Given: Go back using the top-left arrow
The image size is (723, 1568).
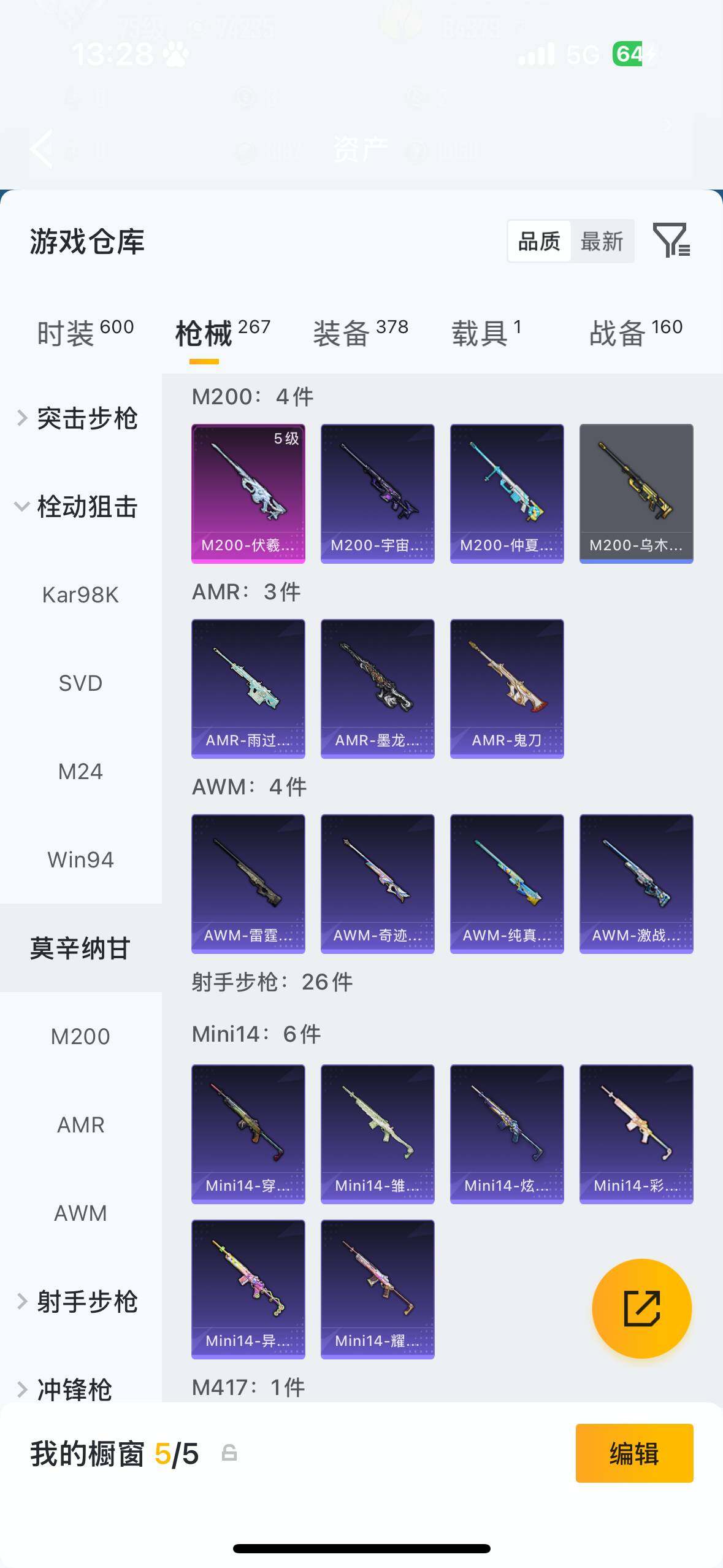Looking at the screenshot, I should [x=40, y=149].
